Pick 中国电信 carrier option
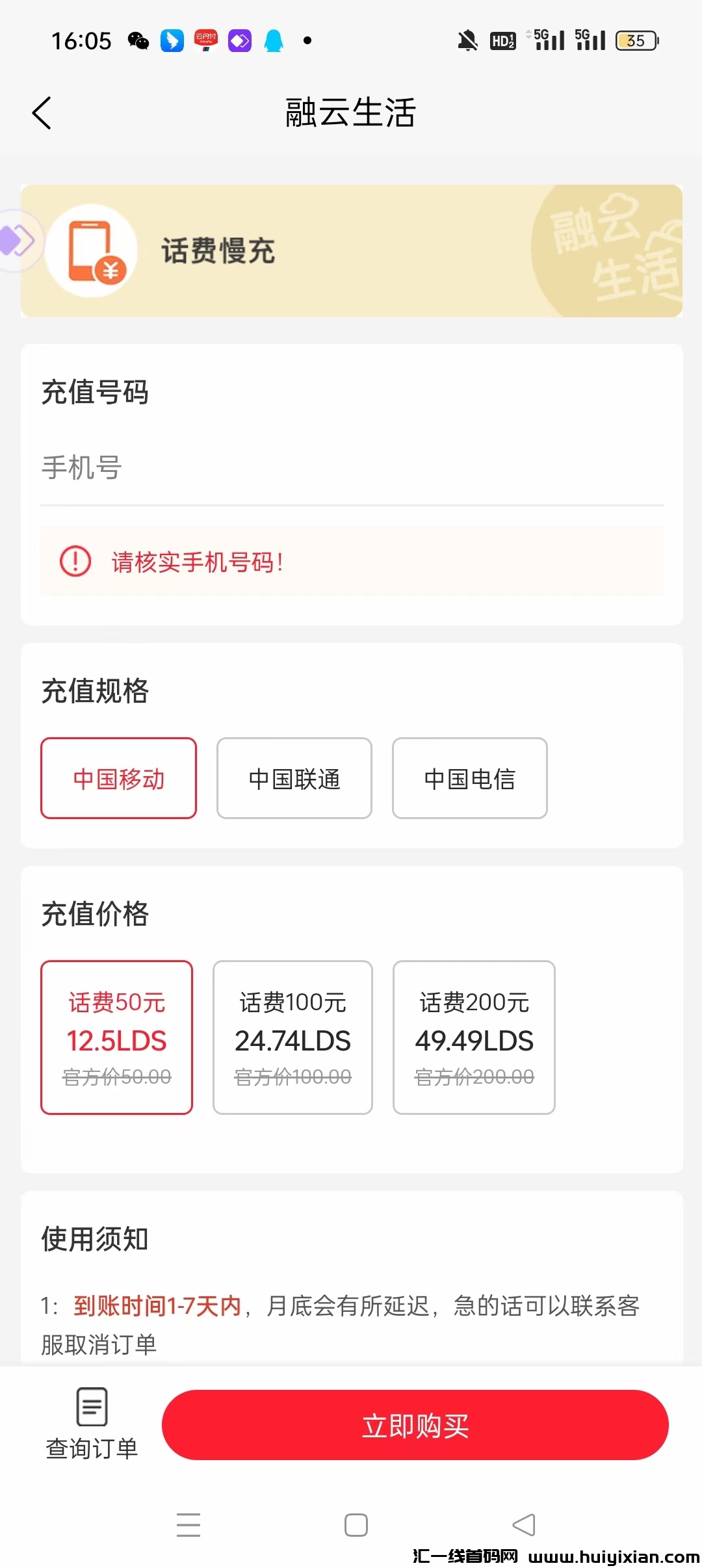 point(469,778)
